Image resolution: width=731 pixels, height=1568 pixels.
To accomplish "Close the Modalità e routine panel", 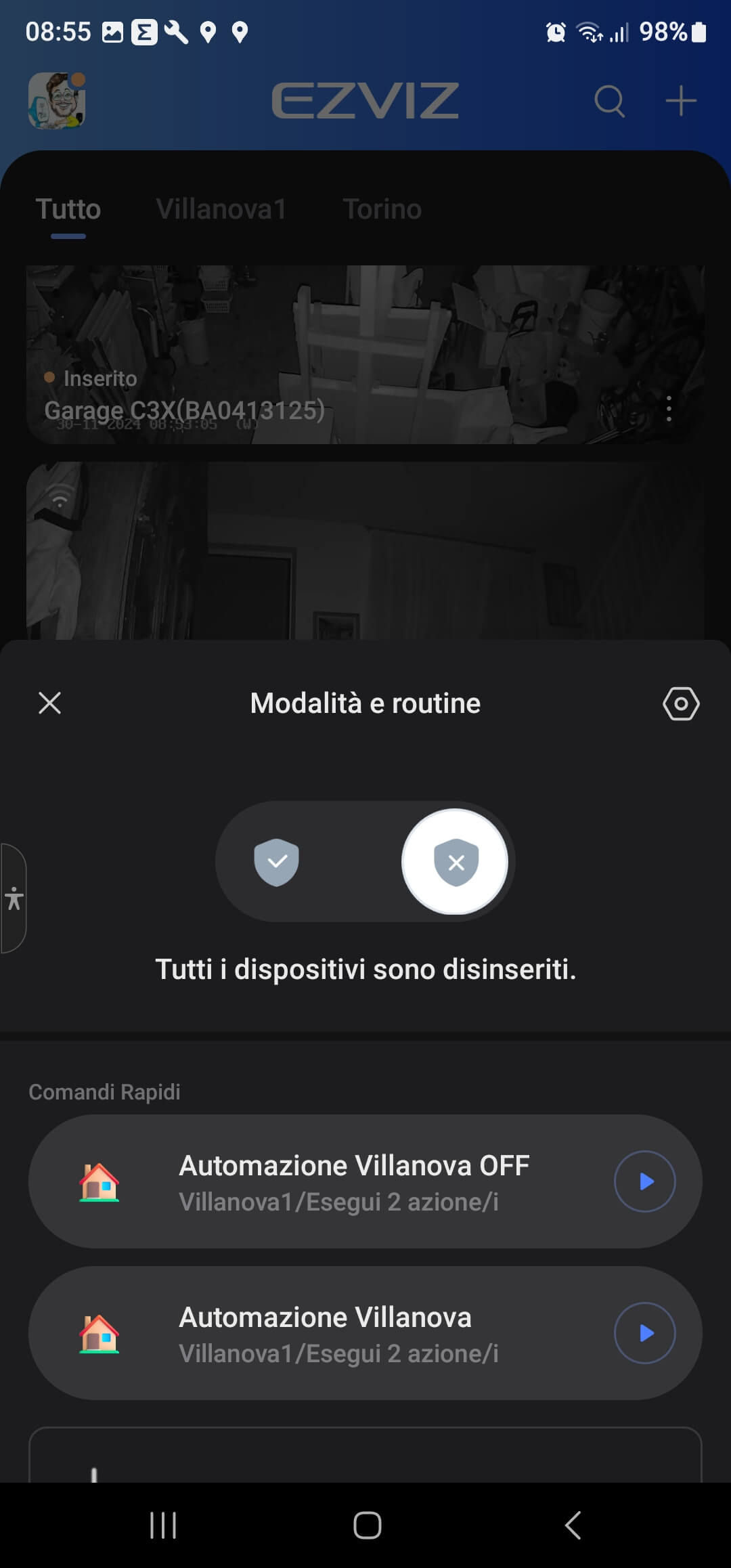I will point(49,703).
